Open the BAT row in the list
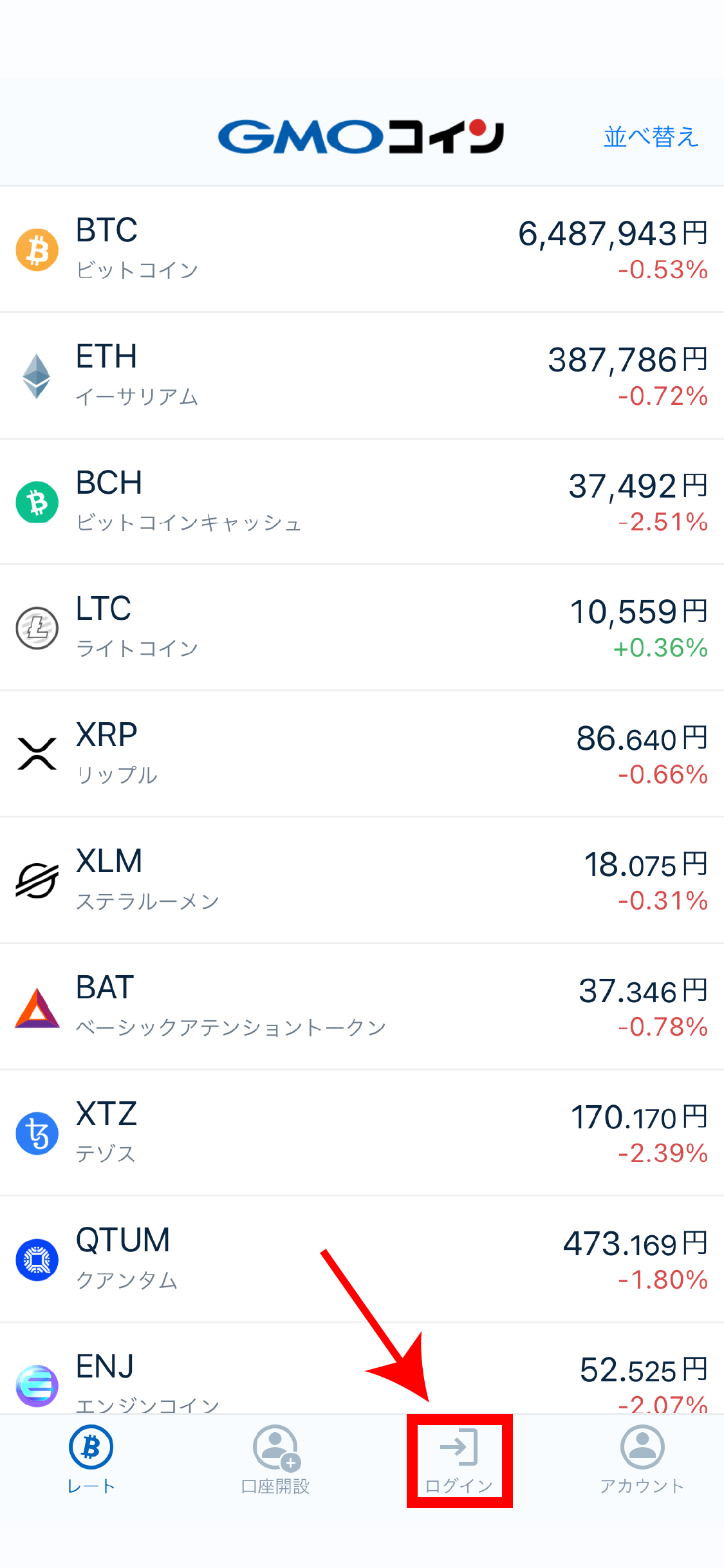 point(362,1007)
